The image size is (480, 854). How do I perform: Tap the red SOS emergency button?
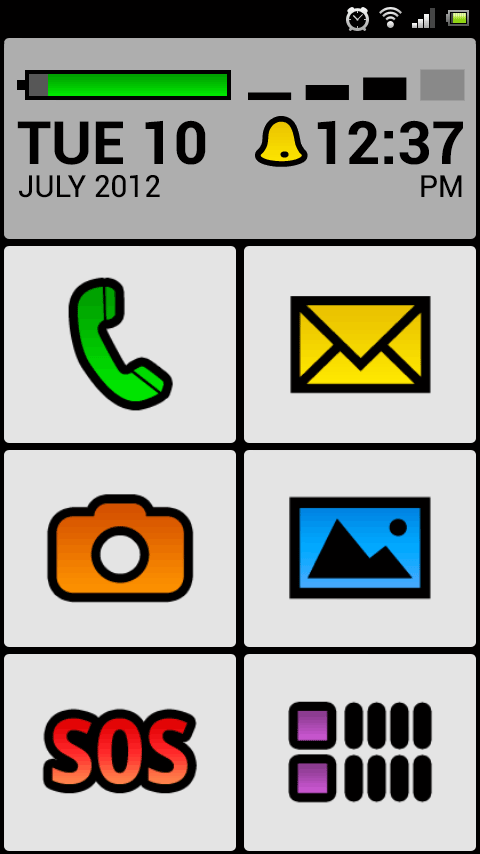120,752
